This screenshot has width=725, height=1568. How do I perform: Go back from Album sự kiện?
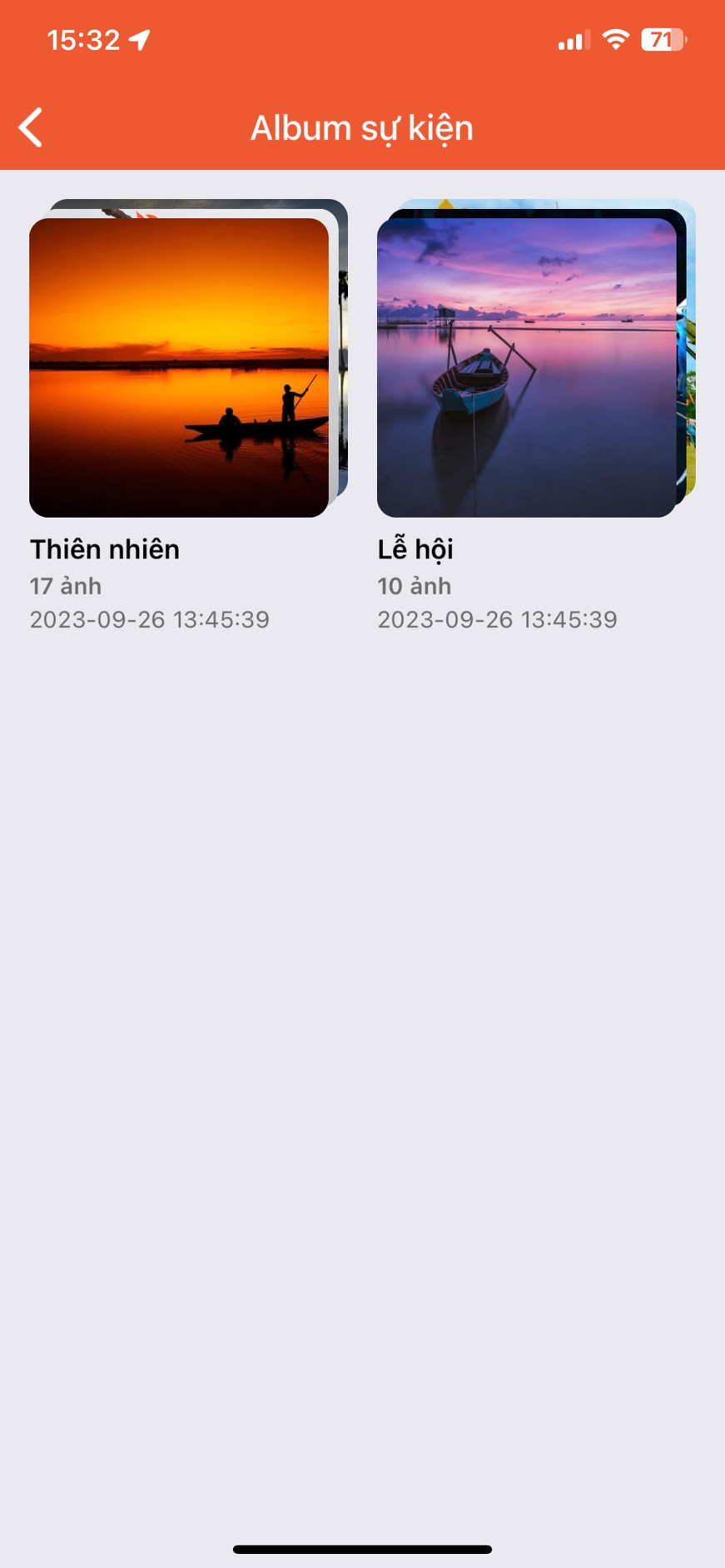(x=32, y=128)
